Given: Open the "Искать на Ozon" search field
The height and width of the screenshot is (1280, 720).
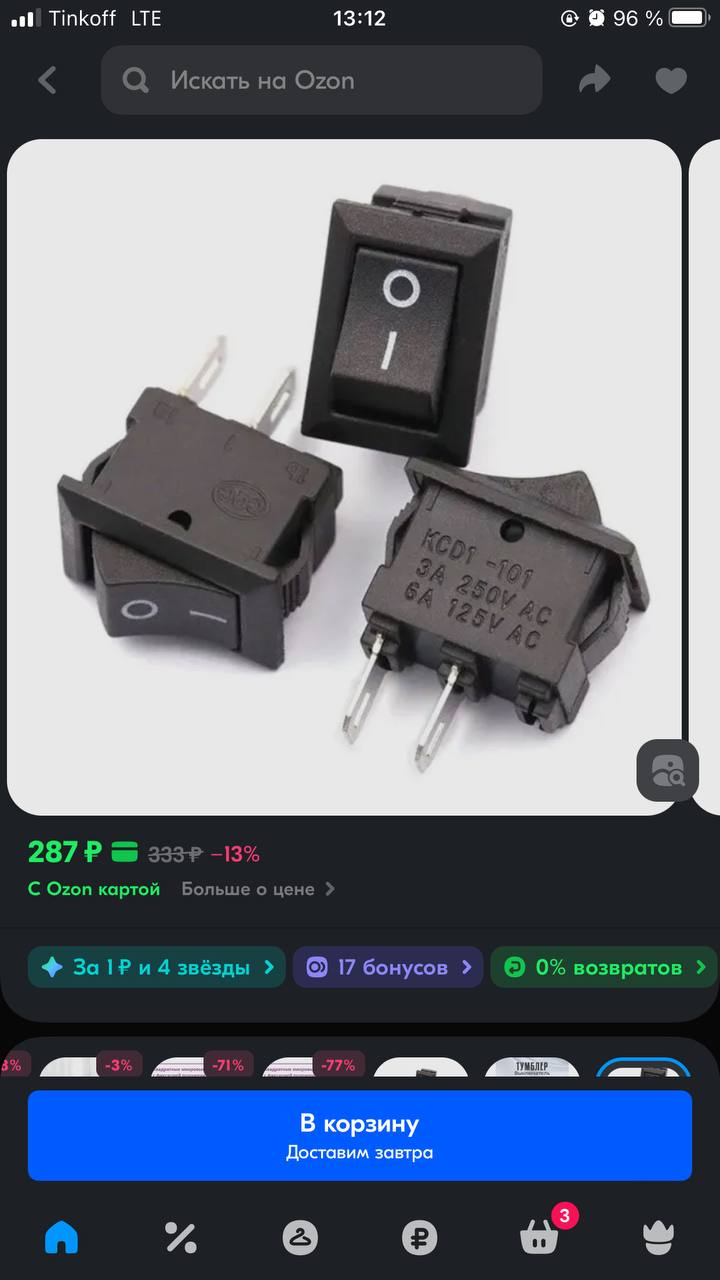Looking at the screenshot, I should [x=321, y=80].
